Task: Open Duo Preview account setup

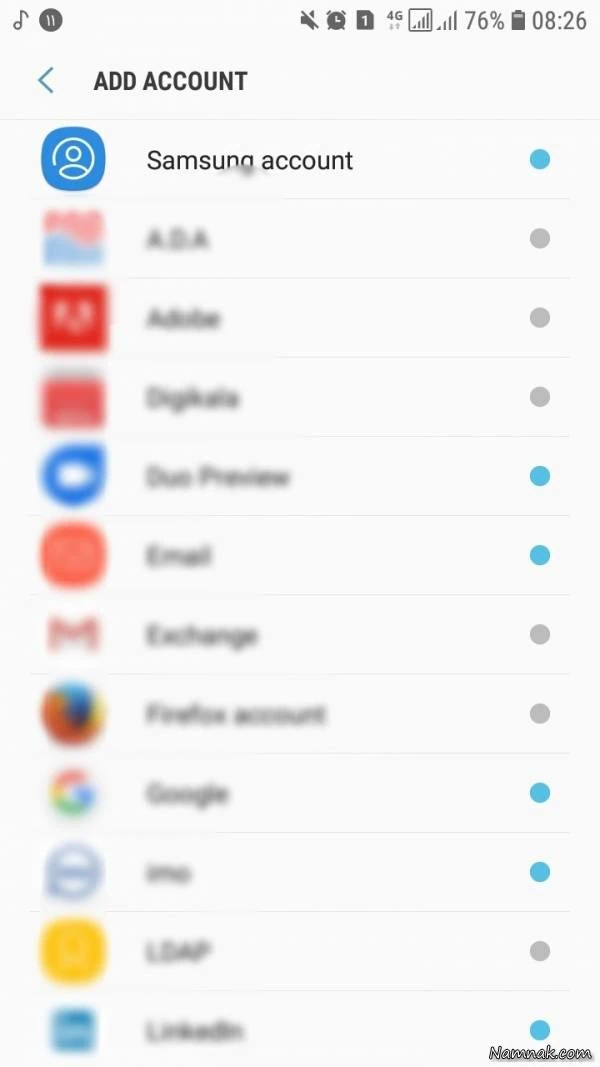Action: coord(217,477)
